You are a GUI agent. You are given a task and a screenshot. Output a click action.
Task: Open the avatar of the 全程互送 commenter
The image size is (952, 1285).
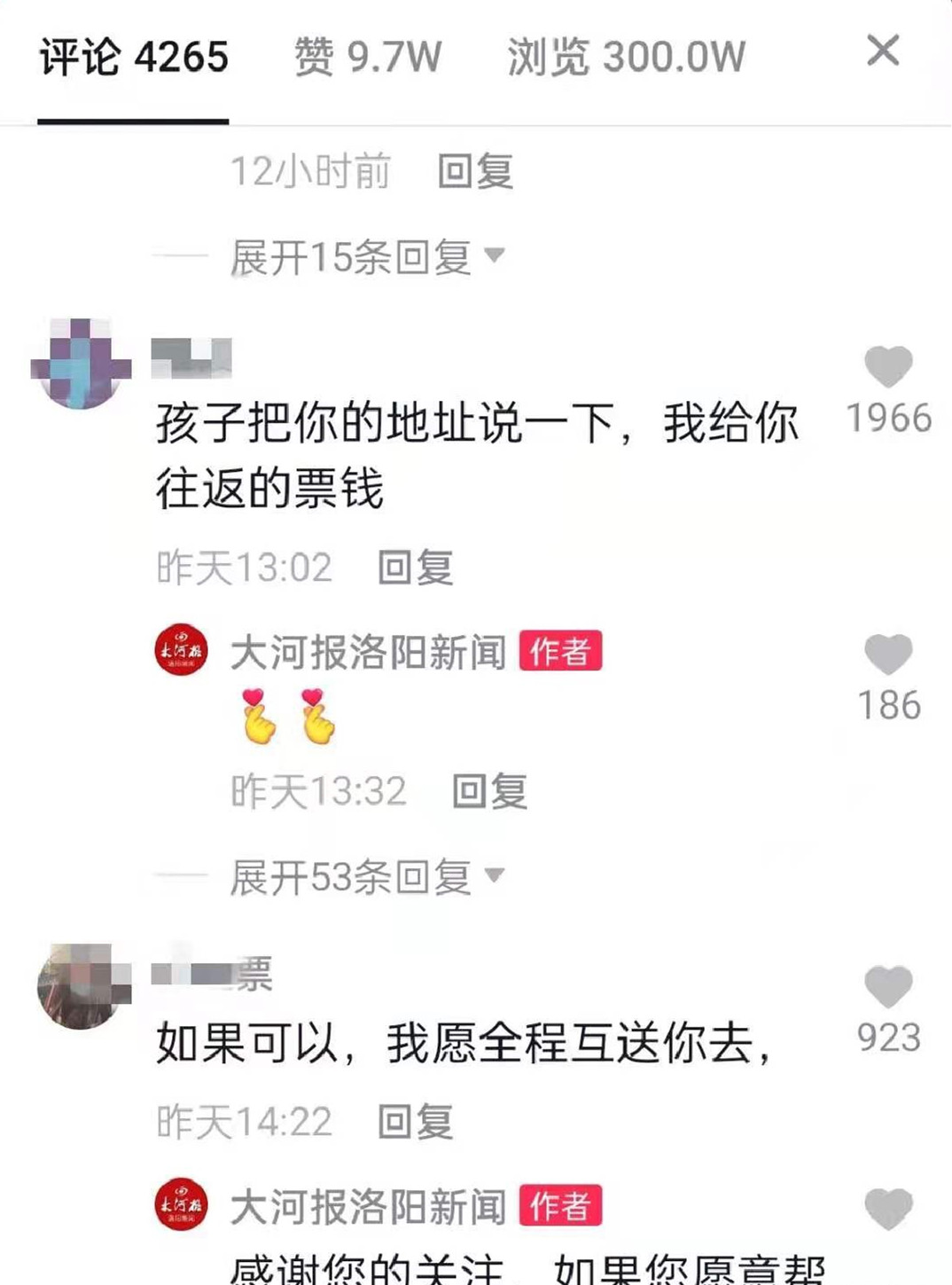point(81,986)
